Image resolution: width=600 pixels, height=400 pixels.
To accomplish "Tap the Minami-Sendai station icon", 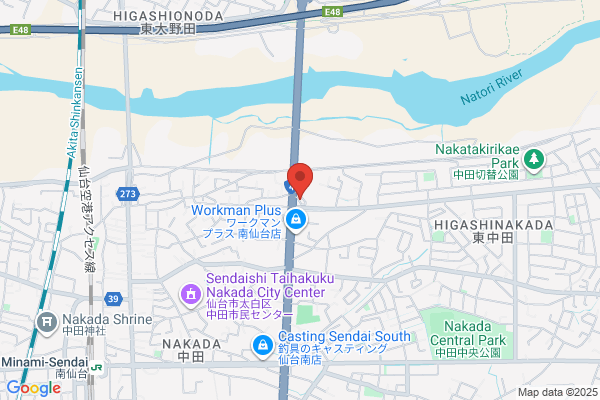I will [x=98, y=367].
